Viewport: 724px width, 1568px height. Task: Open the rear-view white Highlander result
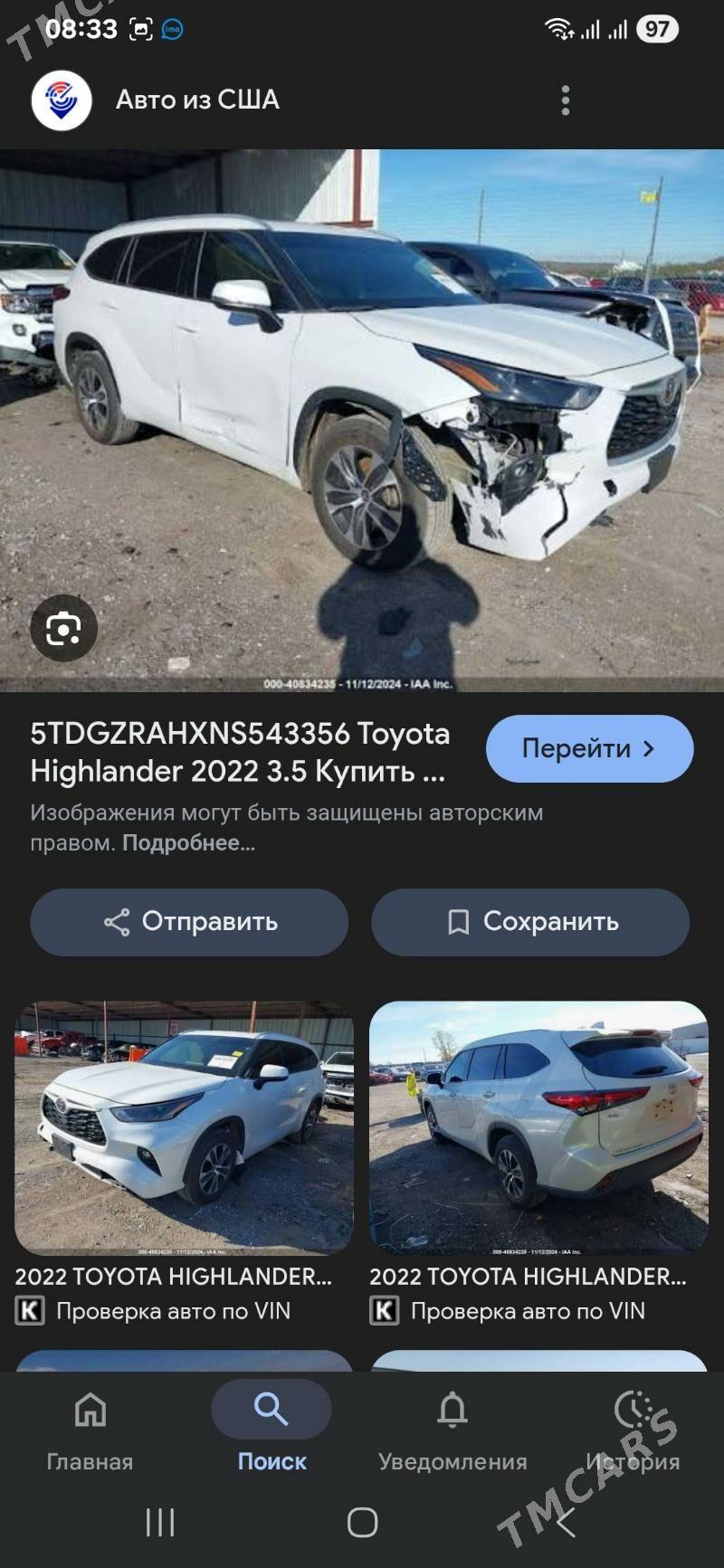[x=538, y=1127]
